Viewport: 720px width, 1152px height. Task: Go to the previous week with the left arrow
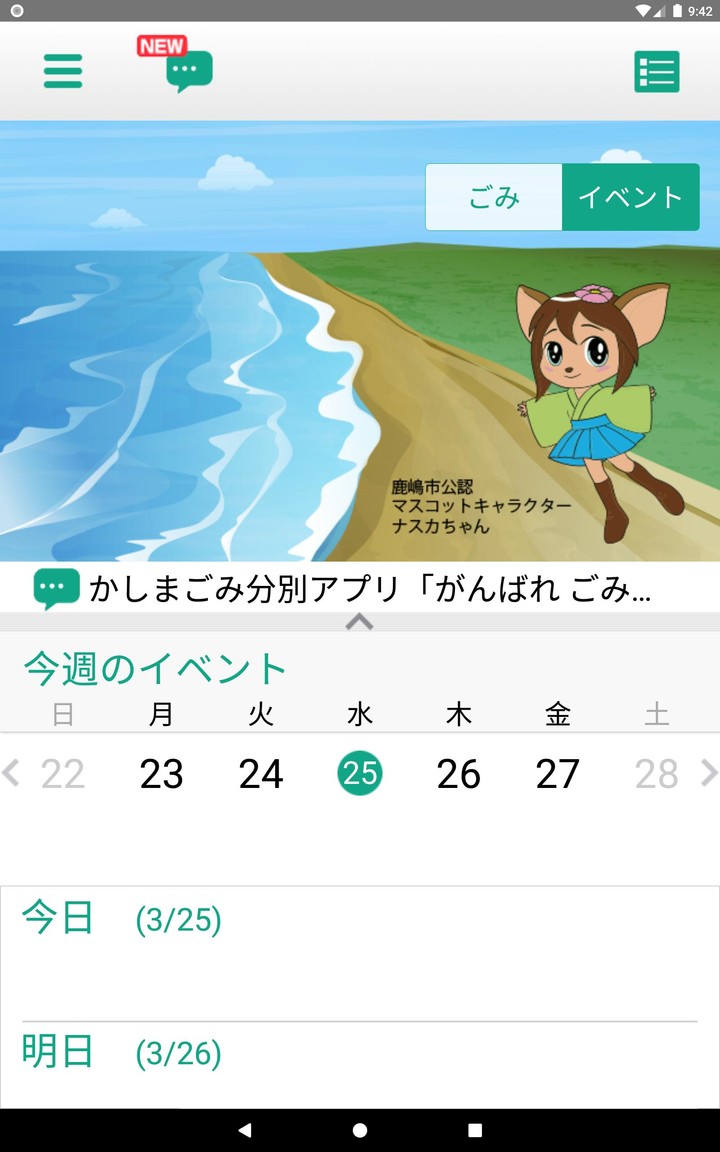click(x=11, y=772)
